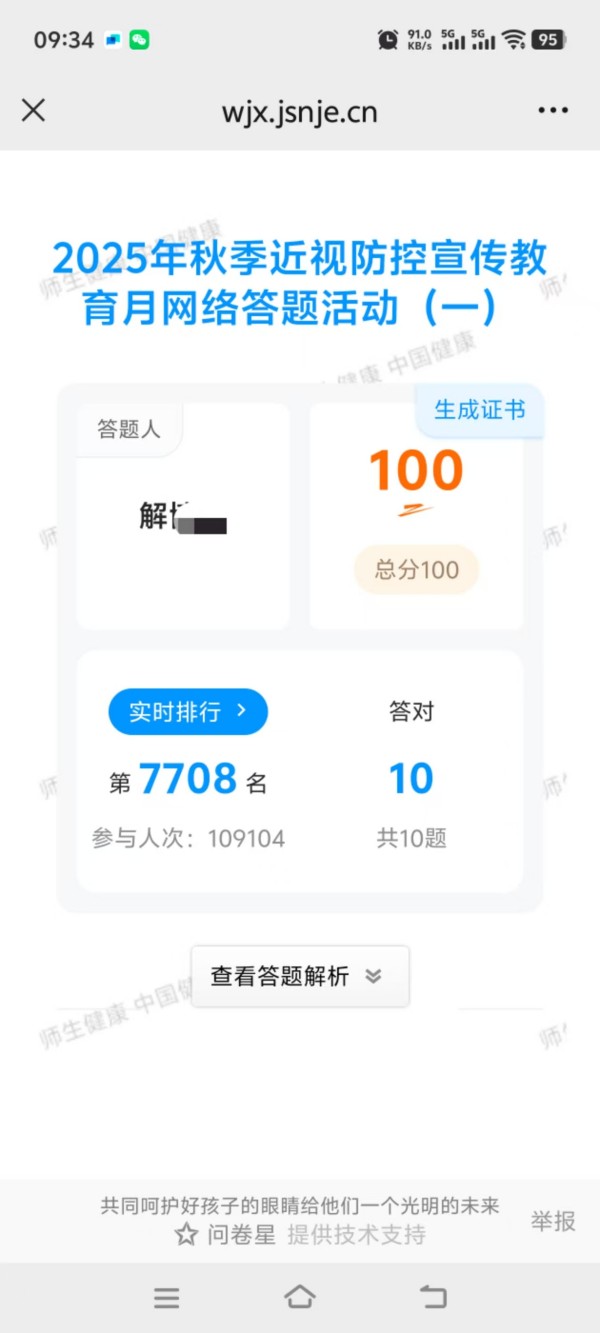Close the wjx.jsnje.cn web page
This screenshot has height=1333, width=600.
click(33, 110)
